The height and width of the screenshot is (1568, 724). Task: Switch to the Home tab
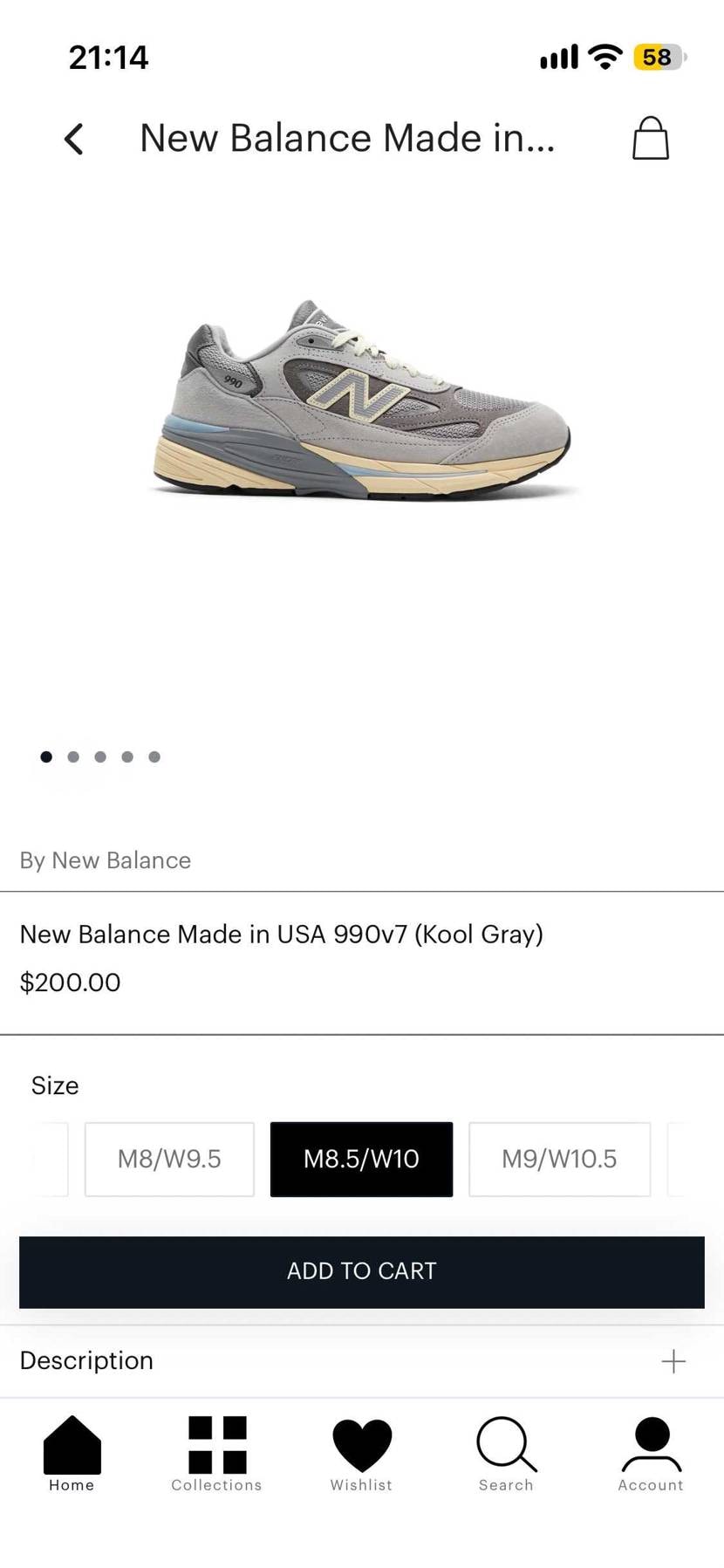(72, 1455)
